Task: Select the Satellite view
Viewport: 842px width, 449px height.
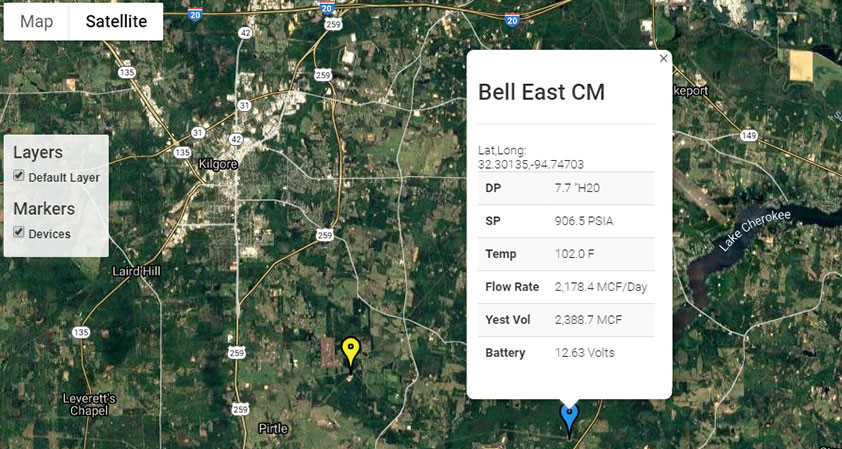Action: [x=116, y=21]
